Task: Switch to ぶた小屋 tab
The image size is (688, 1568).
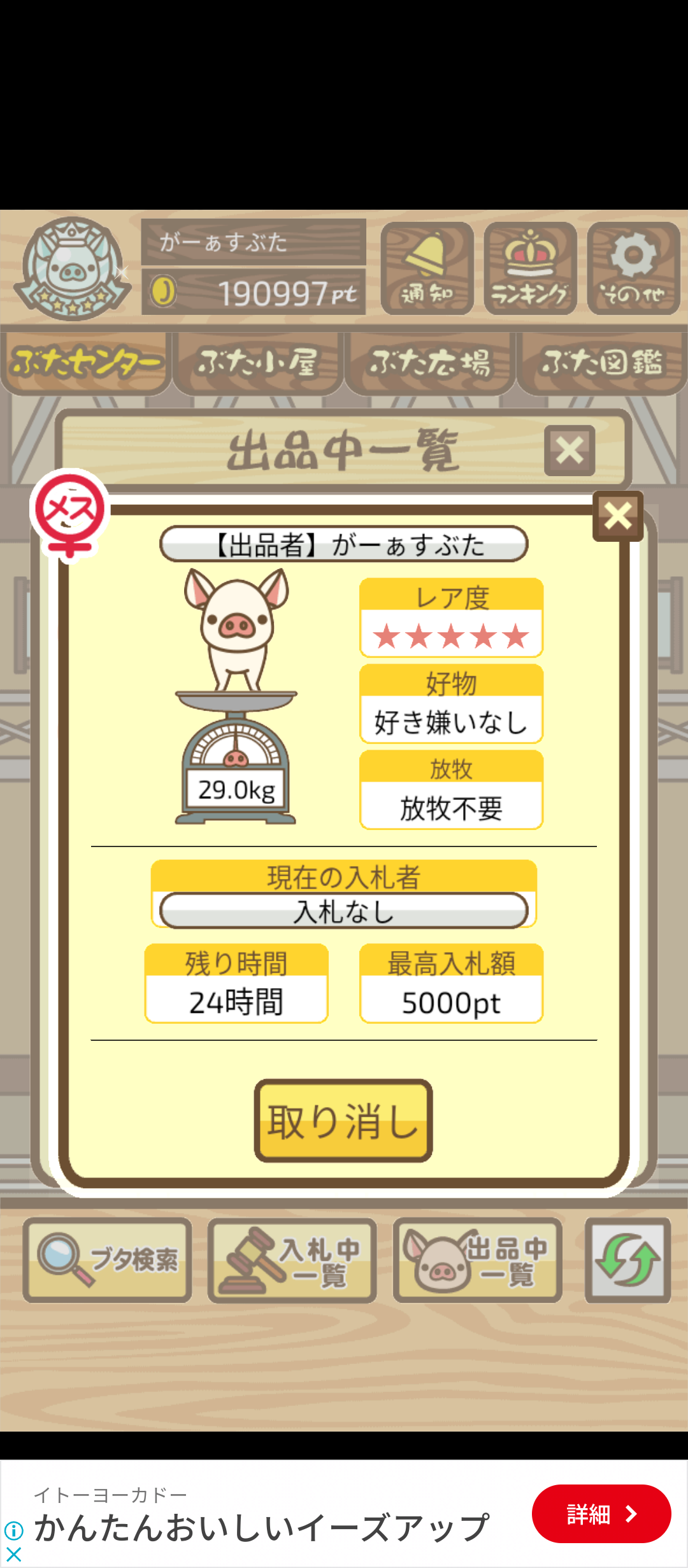Action: click(x=258, y=362)
